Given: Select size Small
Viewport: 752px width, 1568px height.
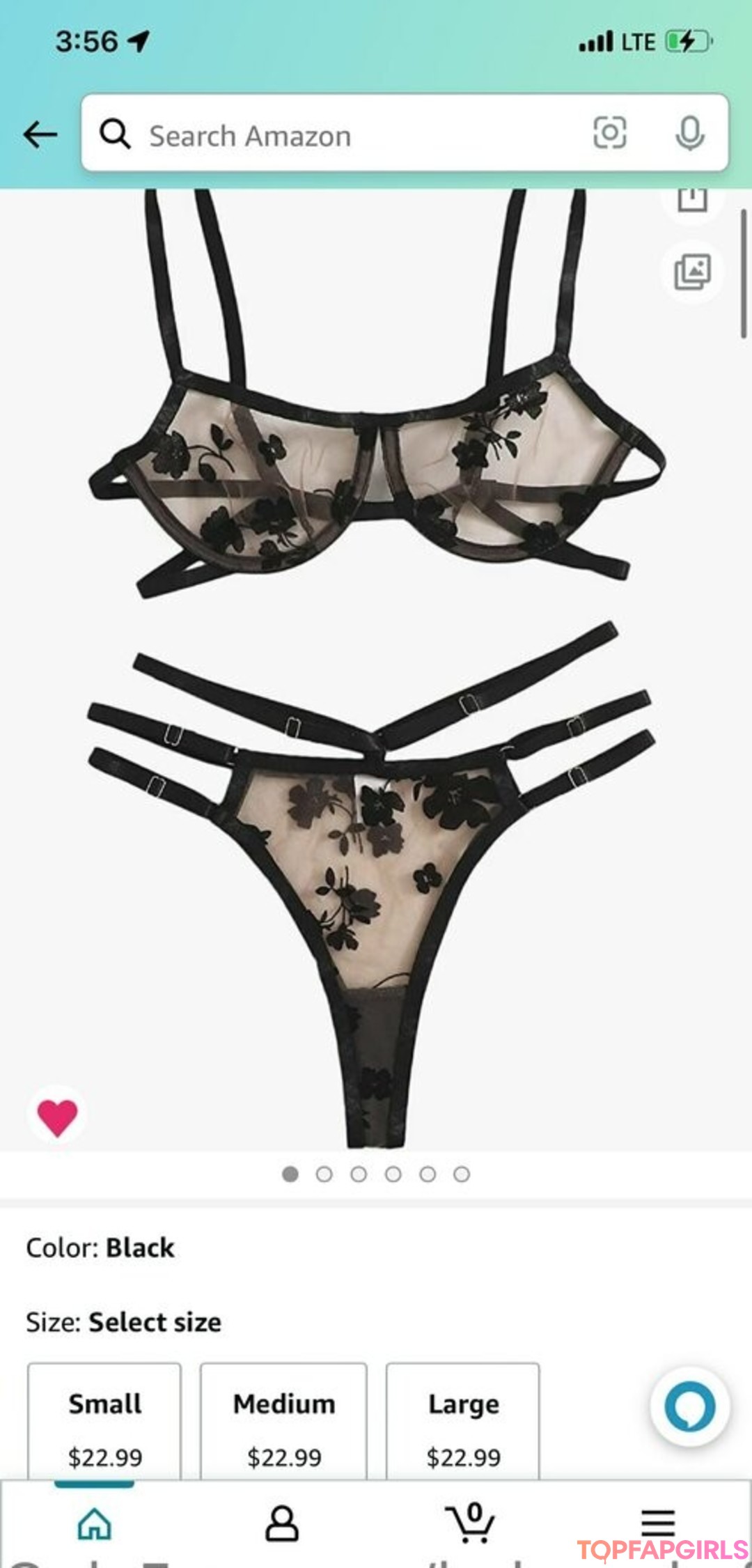Looking at the screenshot, I should (x=104, y=1421).
